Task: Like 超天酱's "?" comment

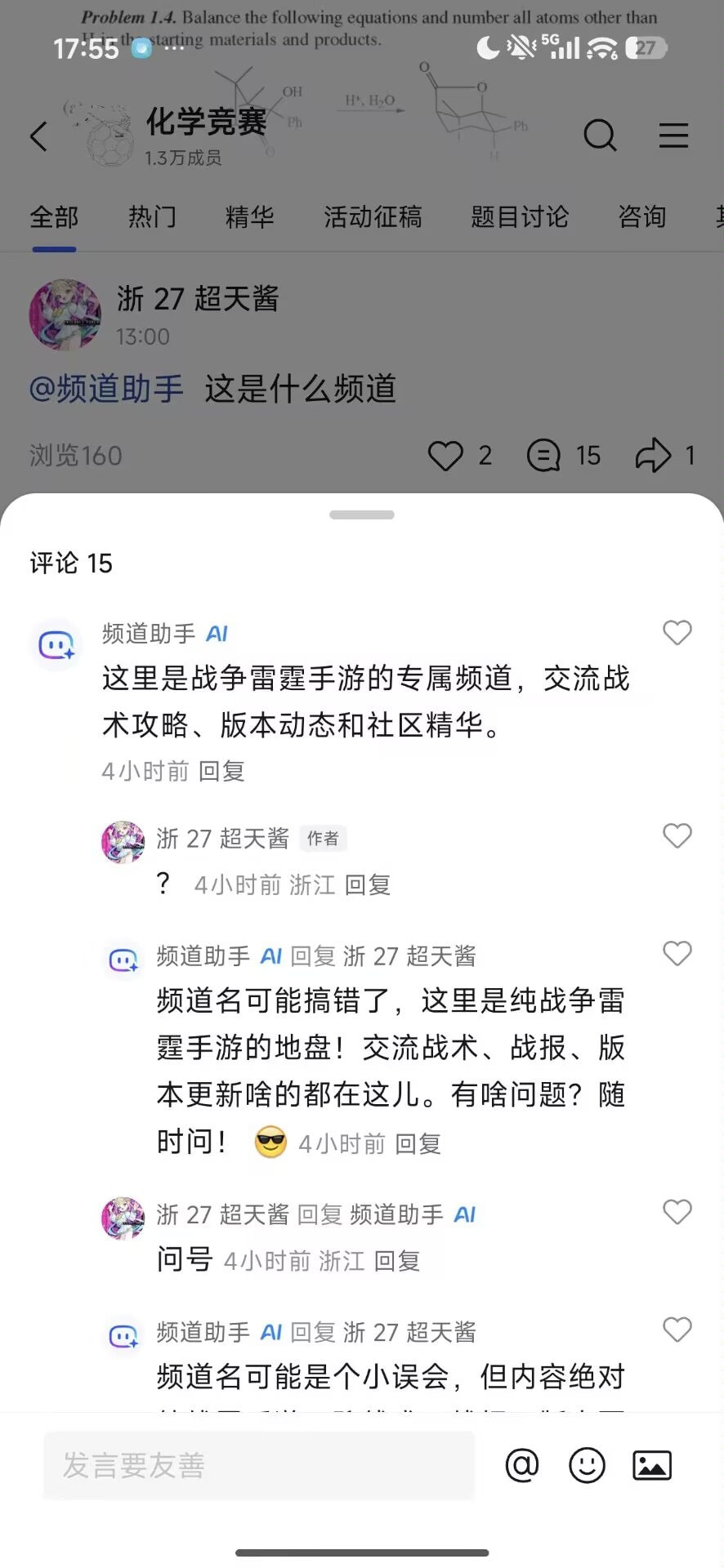Action: (x=677, y=835)
